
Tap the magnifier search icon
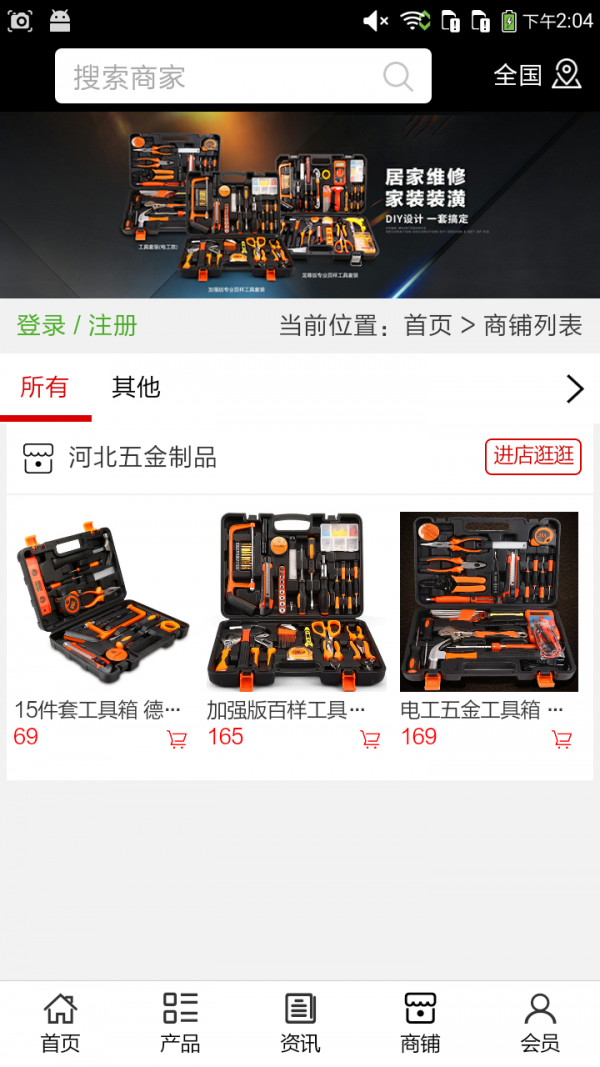[398, 77]
